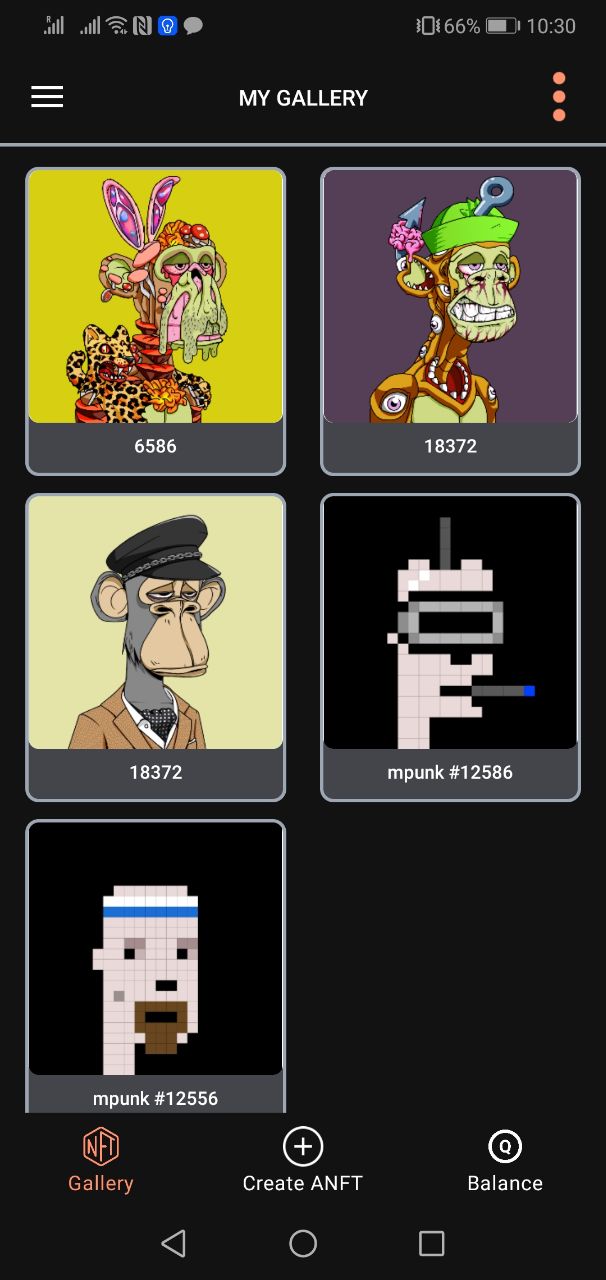Open the three-dot overflow menu

coord(559,97)
